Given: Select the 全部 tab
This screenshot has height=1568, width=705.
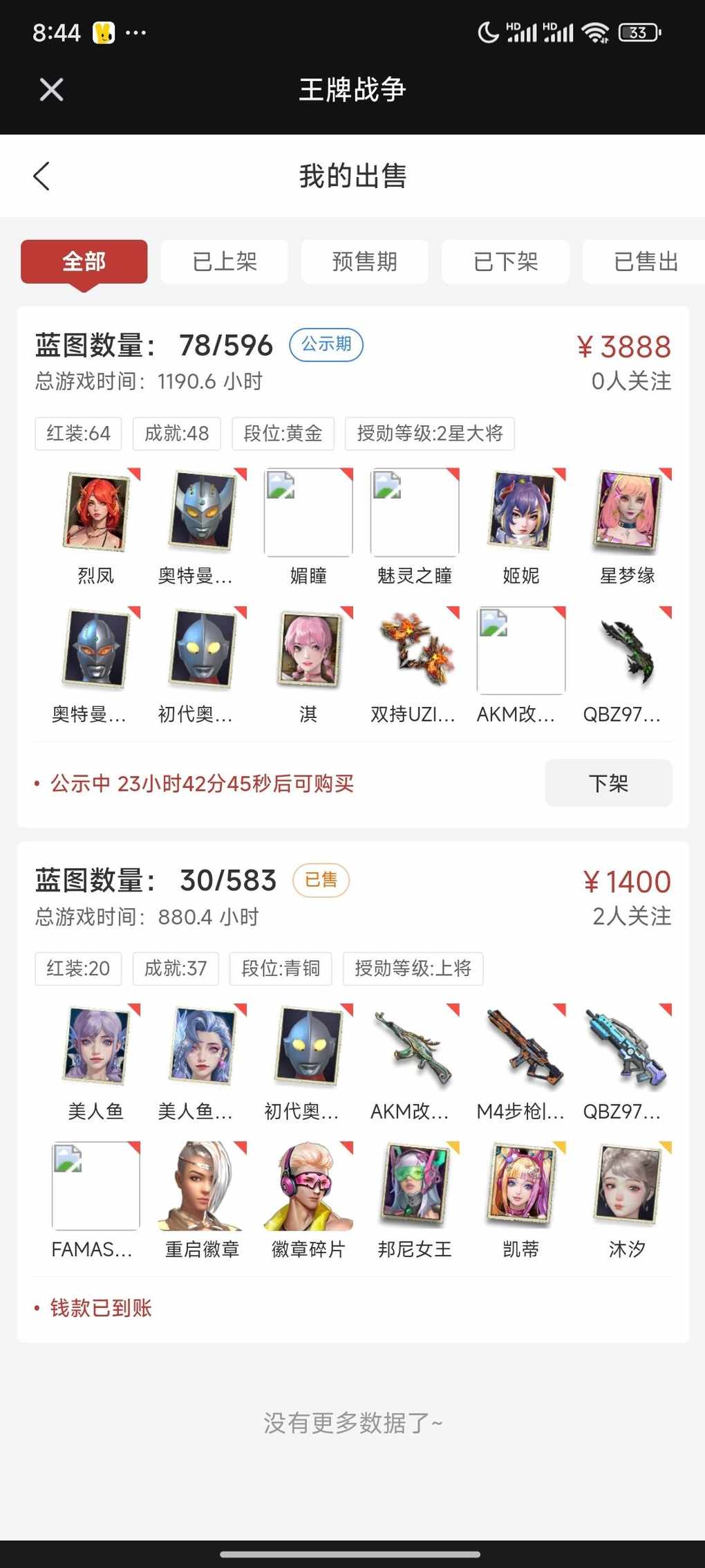Looking at the screenshot, I should (x=84, y=261).
